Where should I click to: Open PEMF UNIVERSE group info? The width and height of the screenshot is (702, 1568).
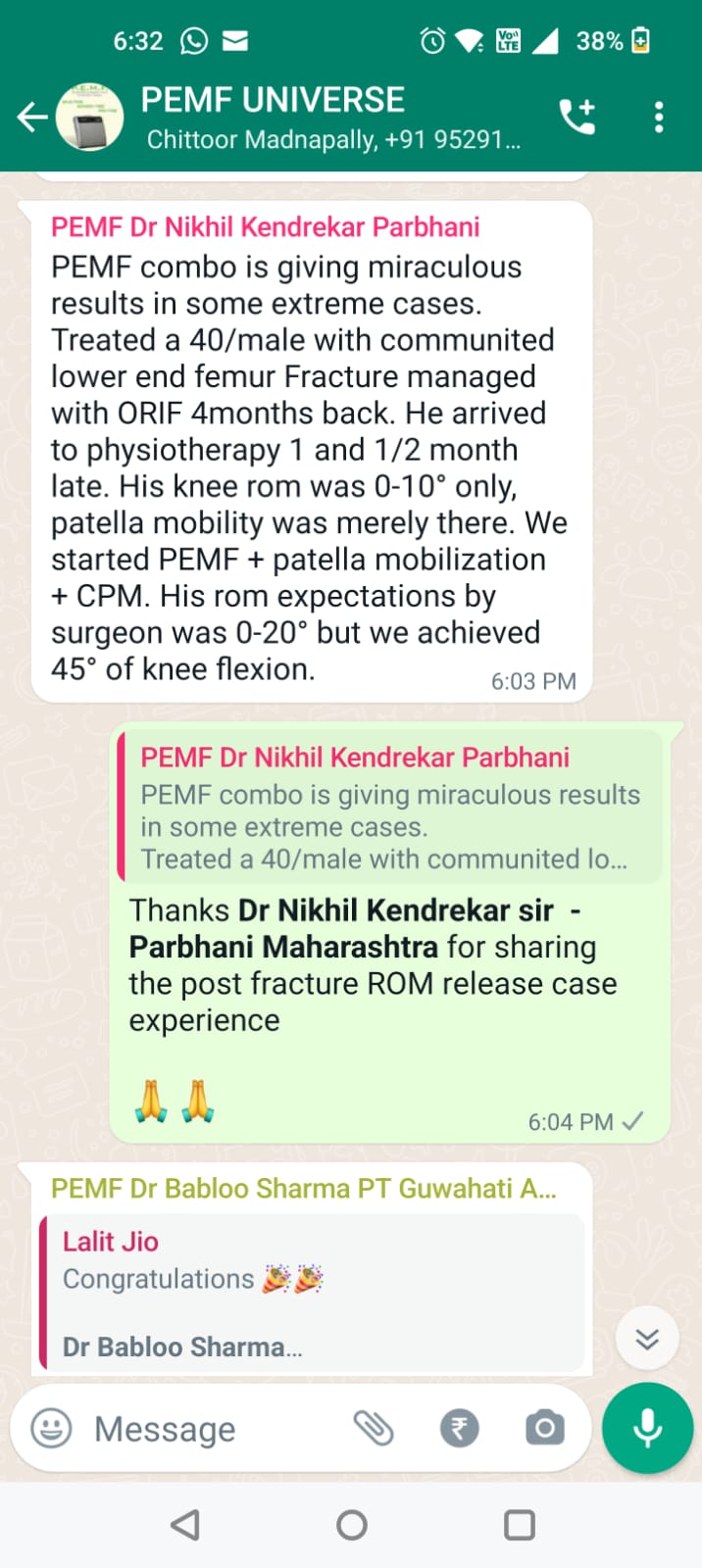click(x=331, y=118)
